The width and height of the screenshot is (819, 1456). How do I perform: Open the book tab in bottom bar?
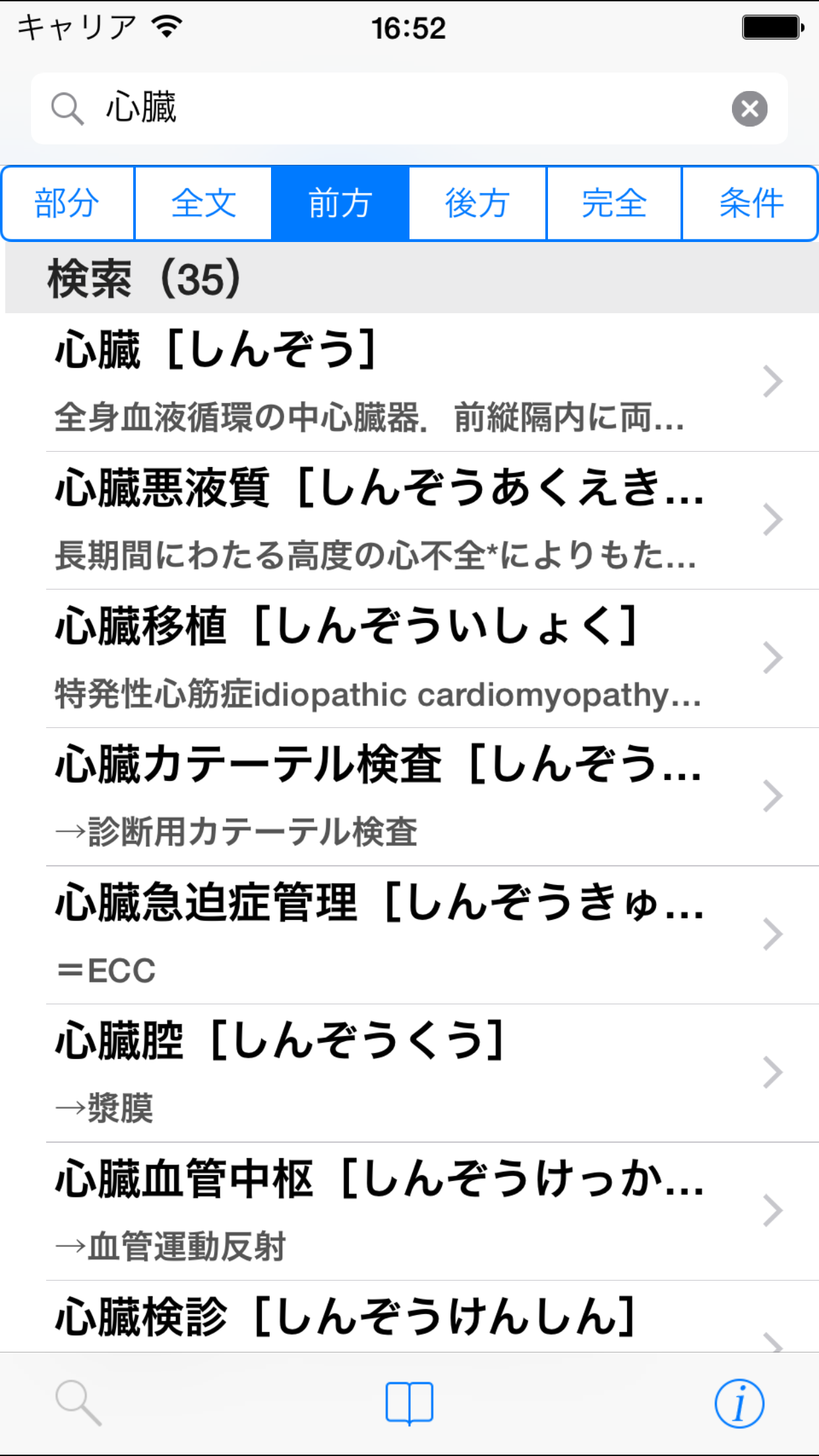(x=409, y=1403)
